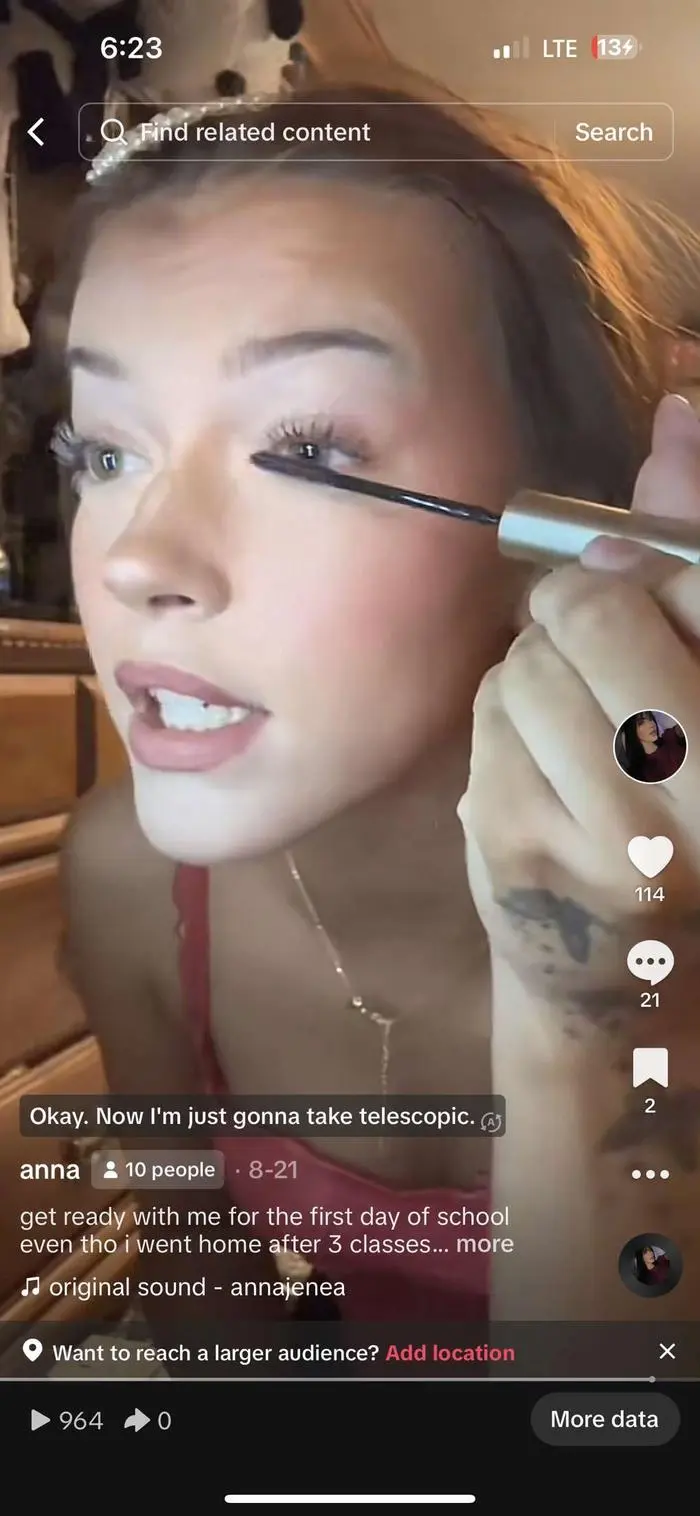Open the creator's profile picture
Viewport: 700px width, 1516px height.
[650, 746]
